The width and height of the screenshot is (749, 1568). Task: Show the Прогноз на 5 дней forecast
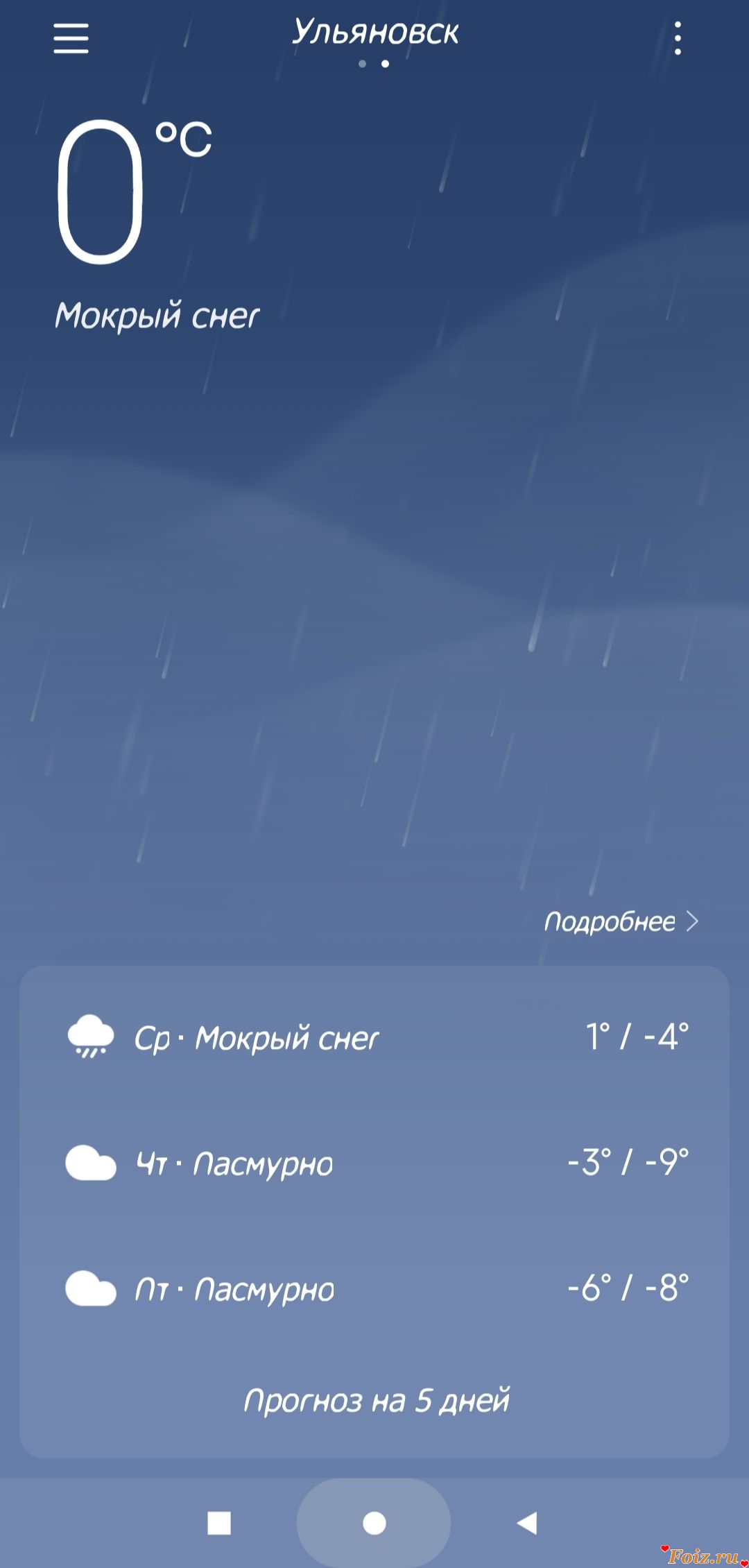click(x=375, y=1401)
